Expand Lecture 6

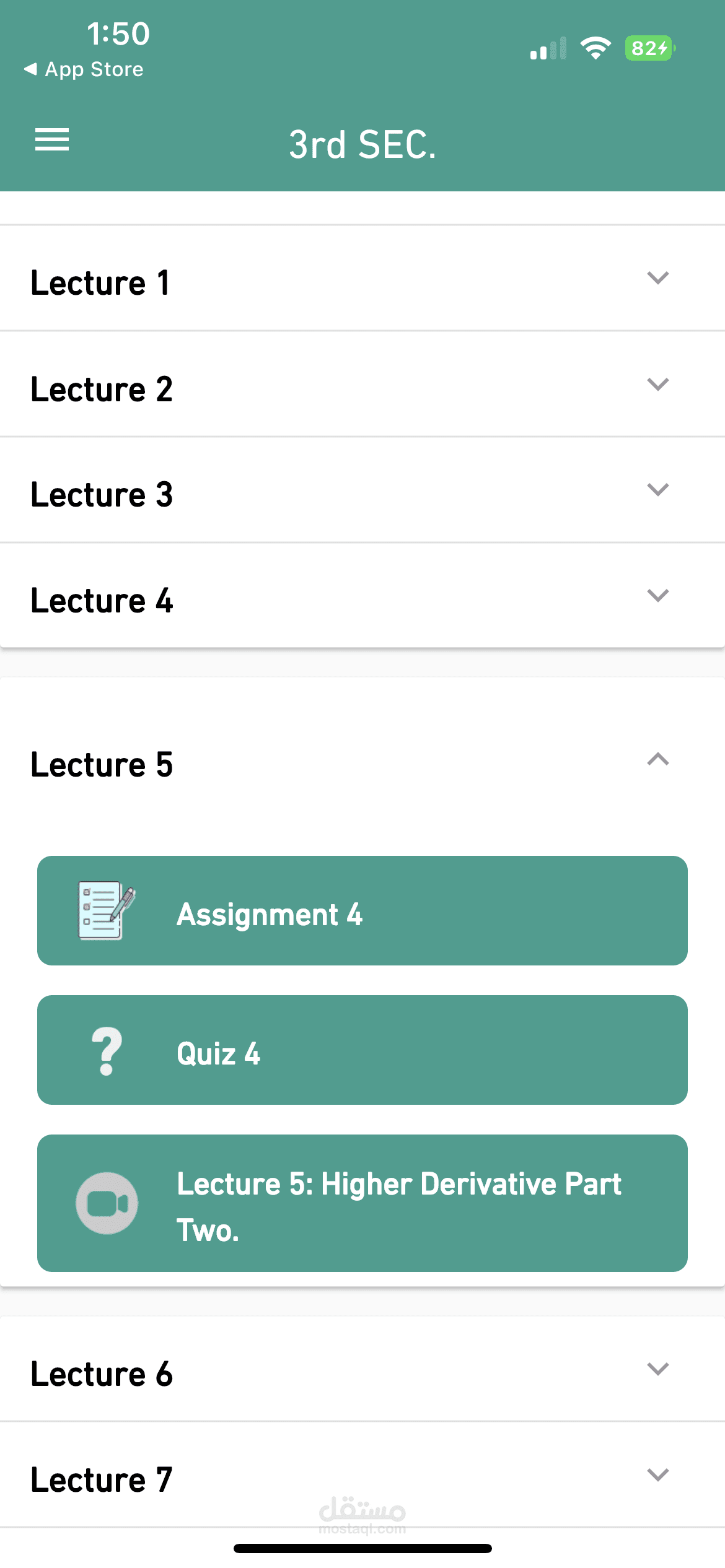tap(362, 1369)
